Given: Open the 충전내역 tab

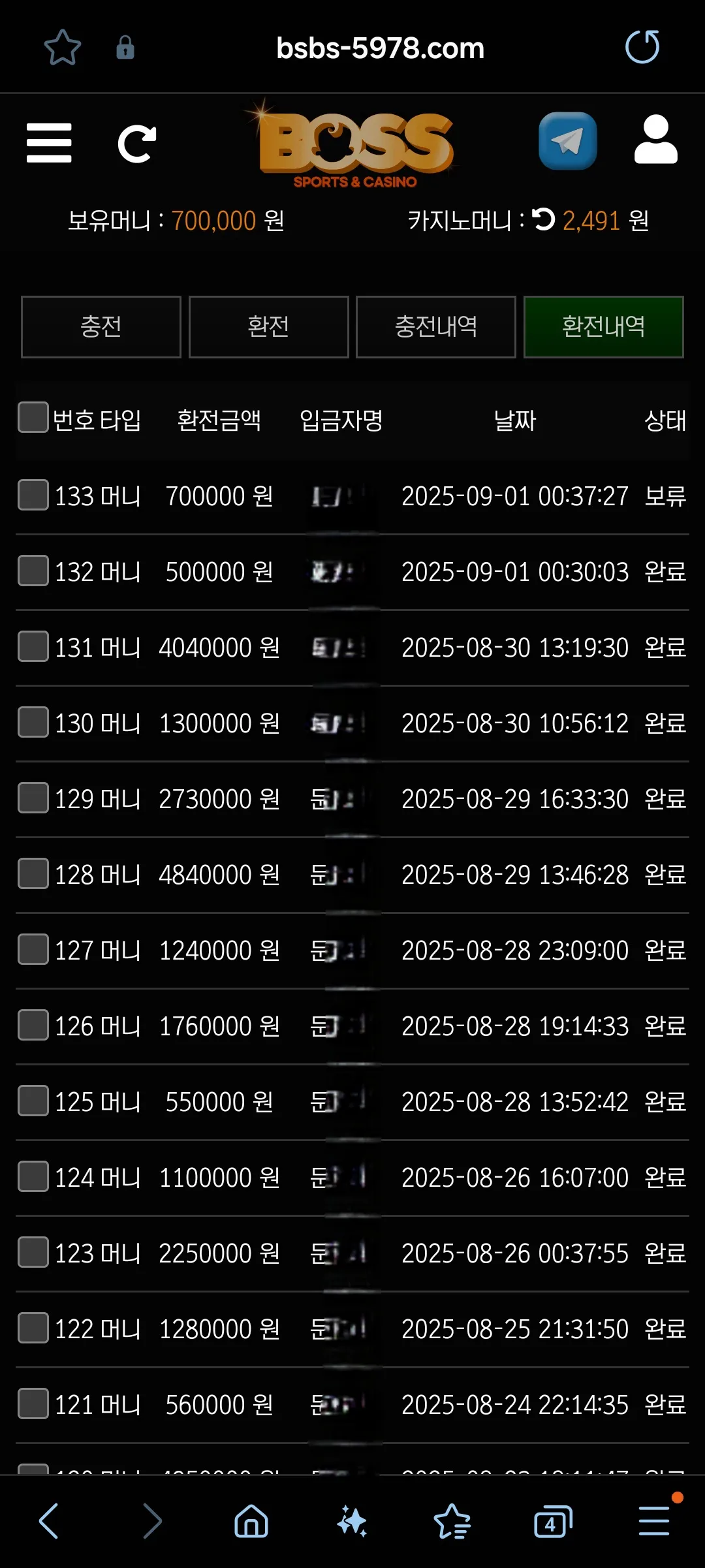Looking at the screenshot, I should tap(436, 327).
